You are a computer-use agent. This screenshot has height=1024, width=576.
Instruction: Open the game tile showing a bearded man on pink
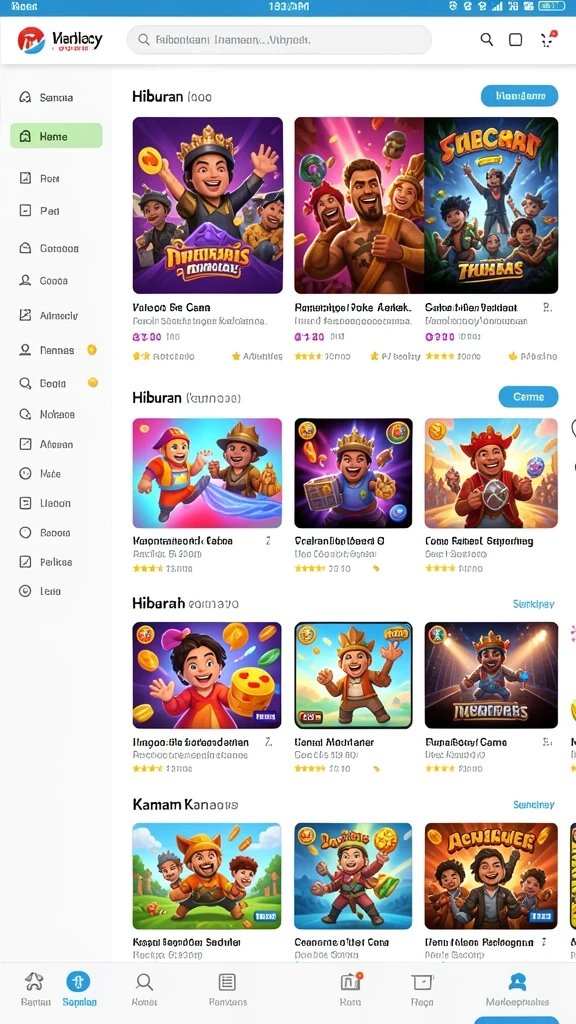359,205
